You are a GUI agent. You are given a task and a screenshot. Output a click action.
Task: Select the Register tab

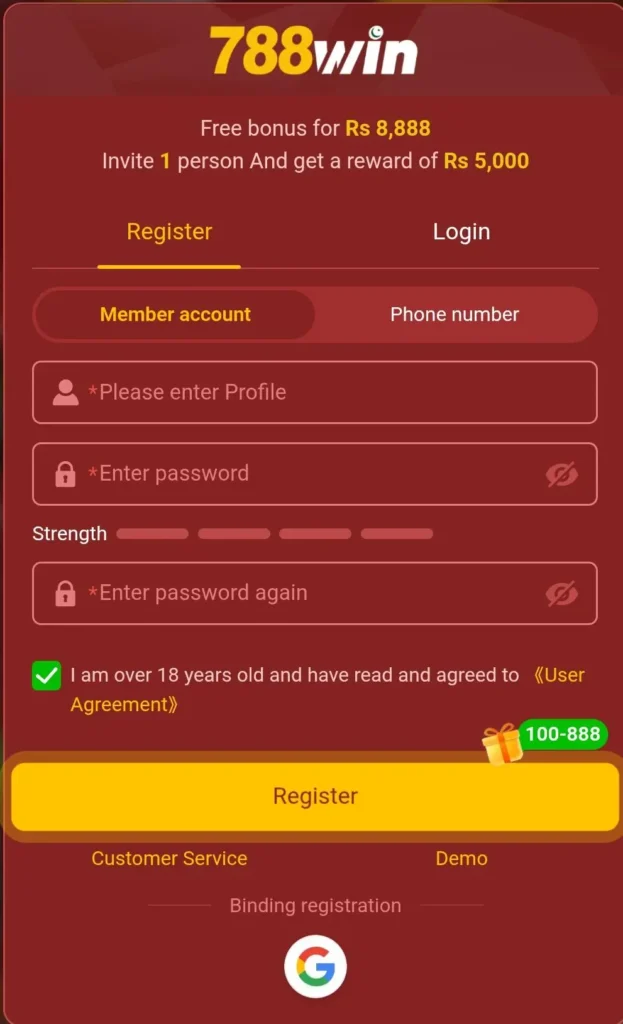click(169, 232)
